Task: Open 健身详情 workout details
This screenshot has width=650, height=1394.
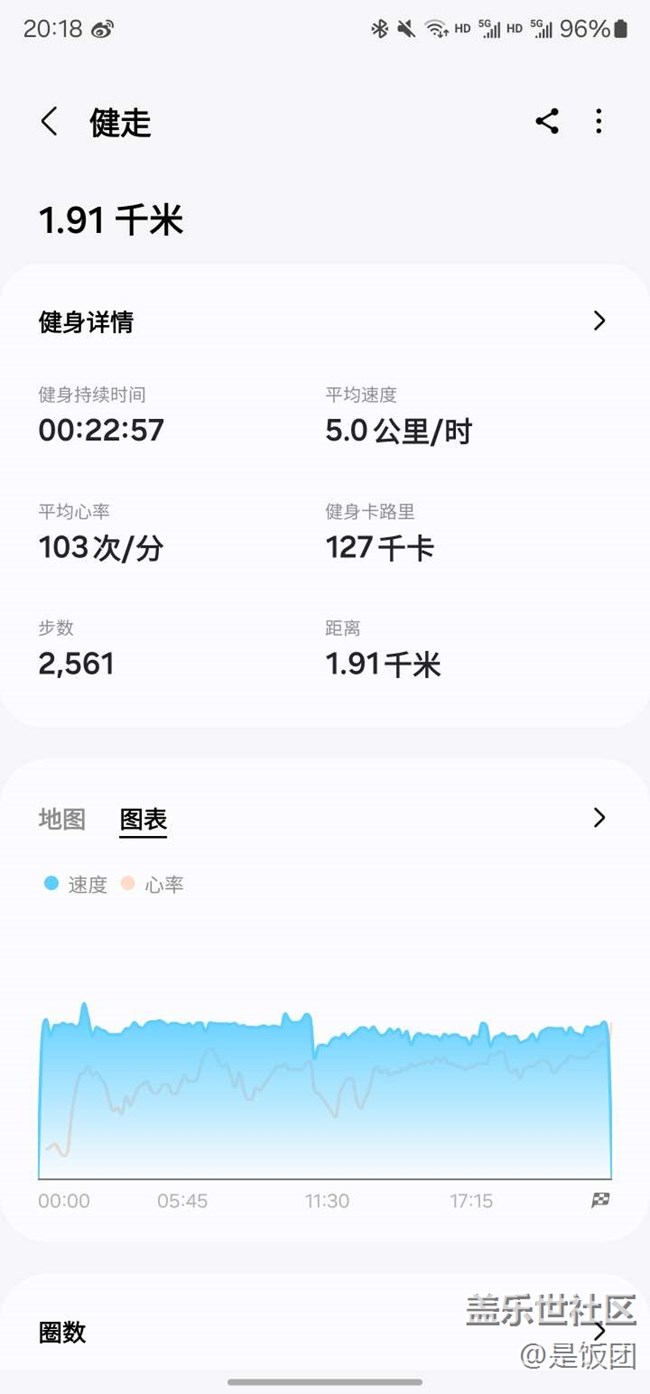Action: 599,321
